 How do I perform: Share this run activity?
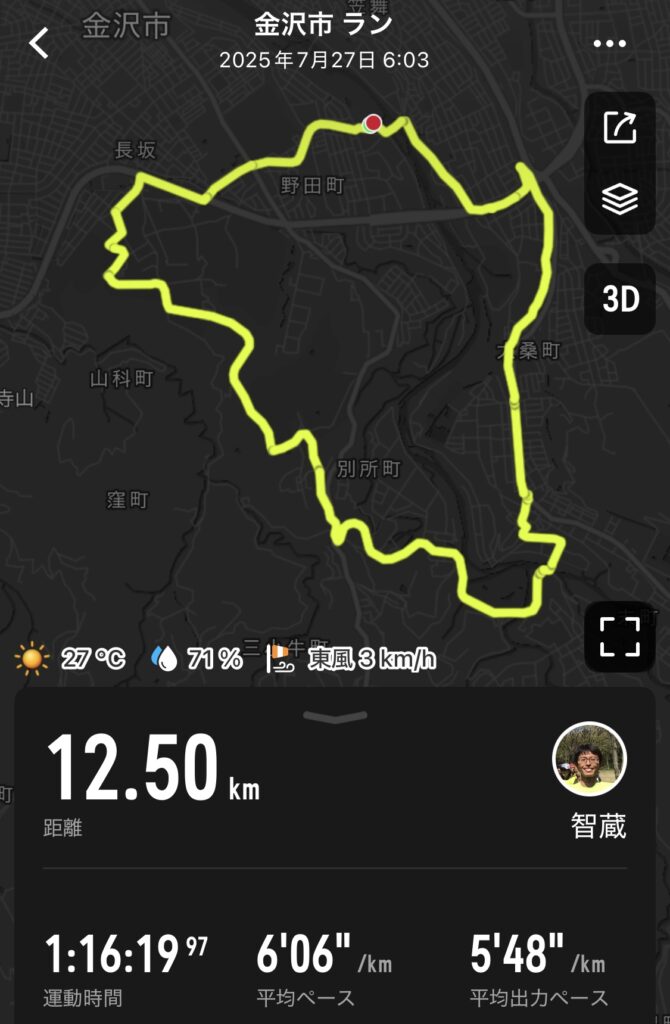pos(620,128)
